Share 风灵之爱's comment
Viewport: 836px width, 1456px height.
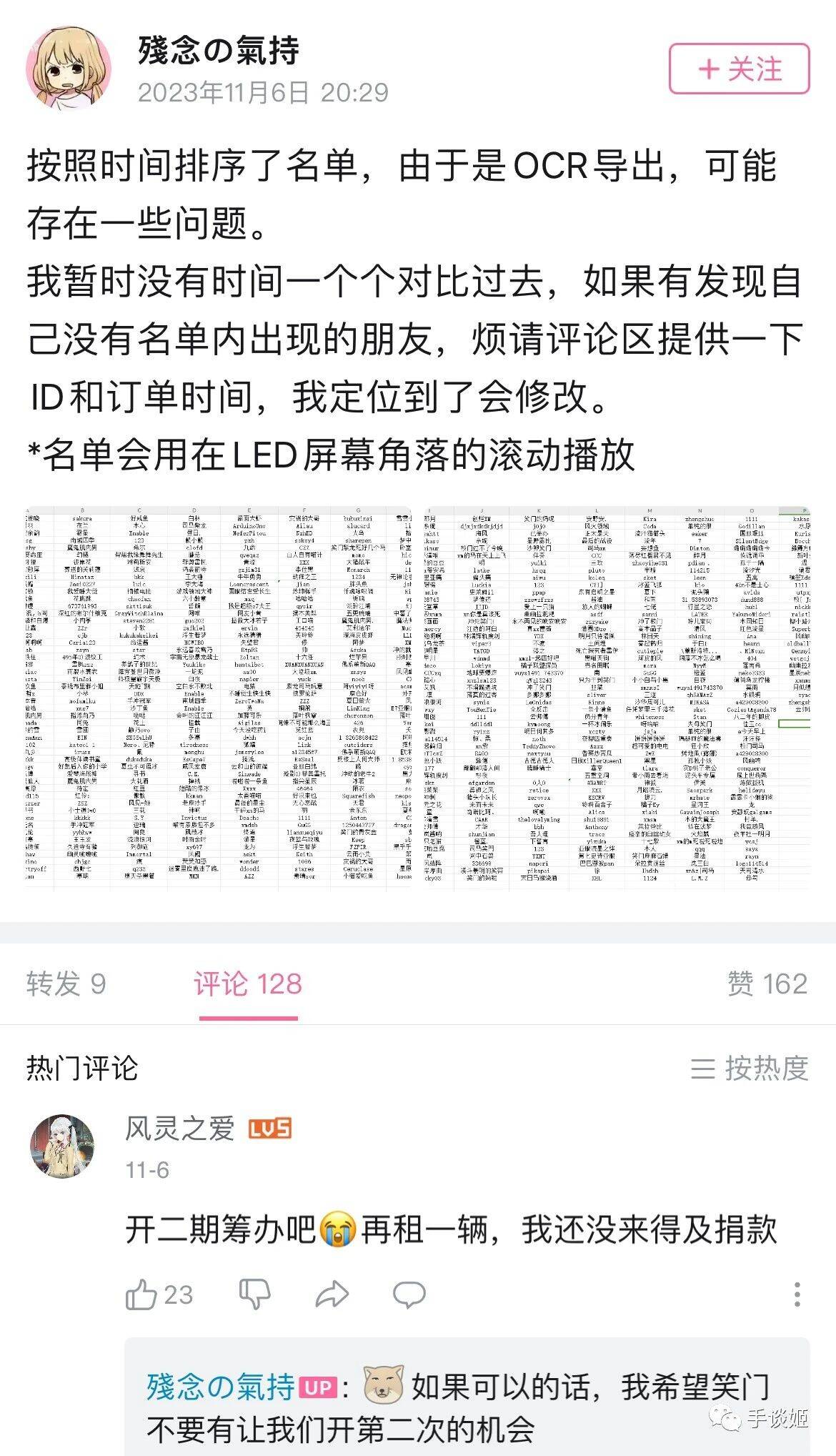coord(332,1294)
